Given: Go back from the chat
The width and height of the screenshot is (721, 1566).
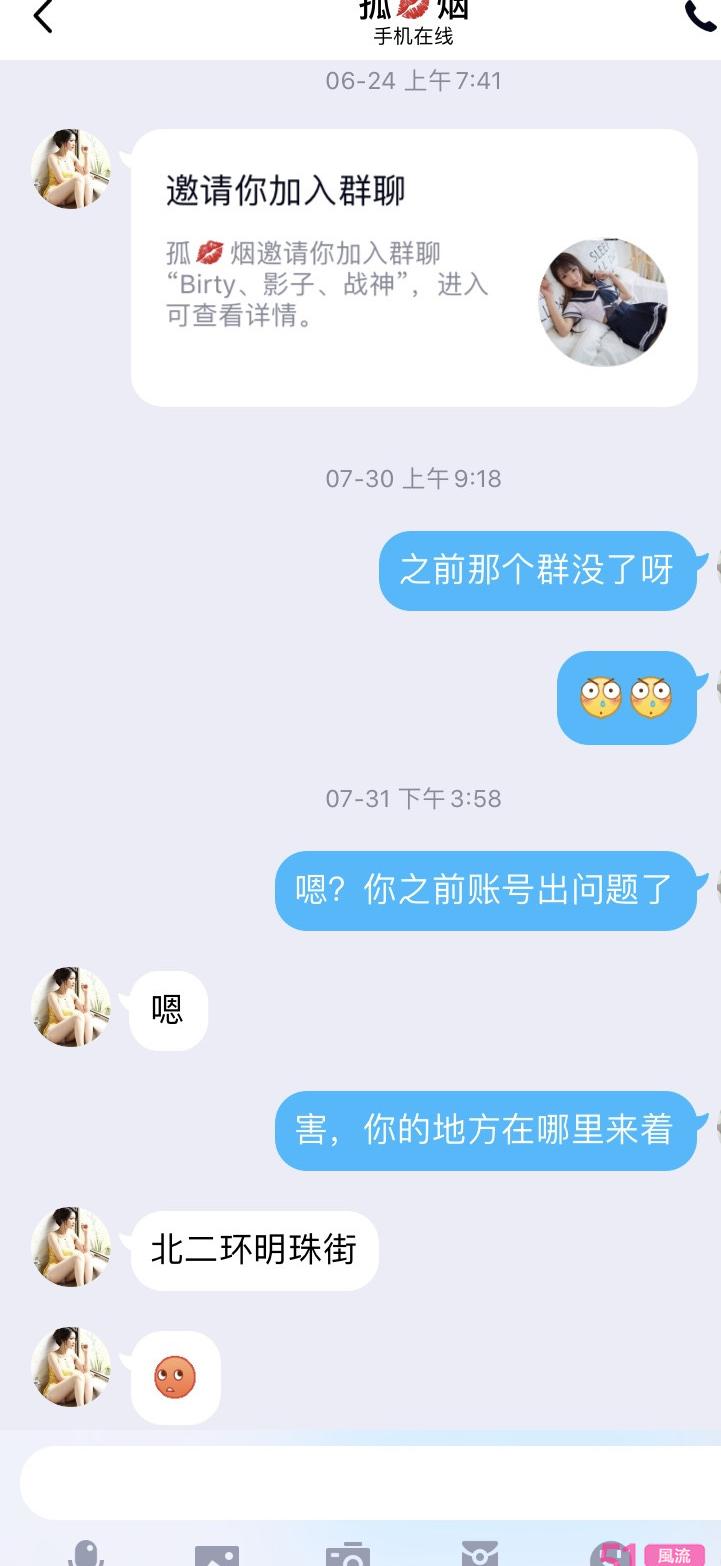Looking at the screenshot, I should (x=43, y=18).
